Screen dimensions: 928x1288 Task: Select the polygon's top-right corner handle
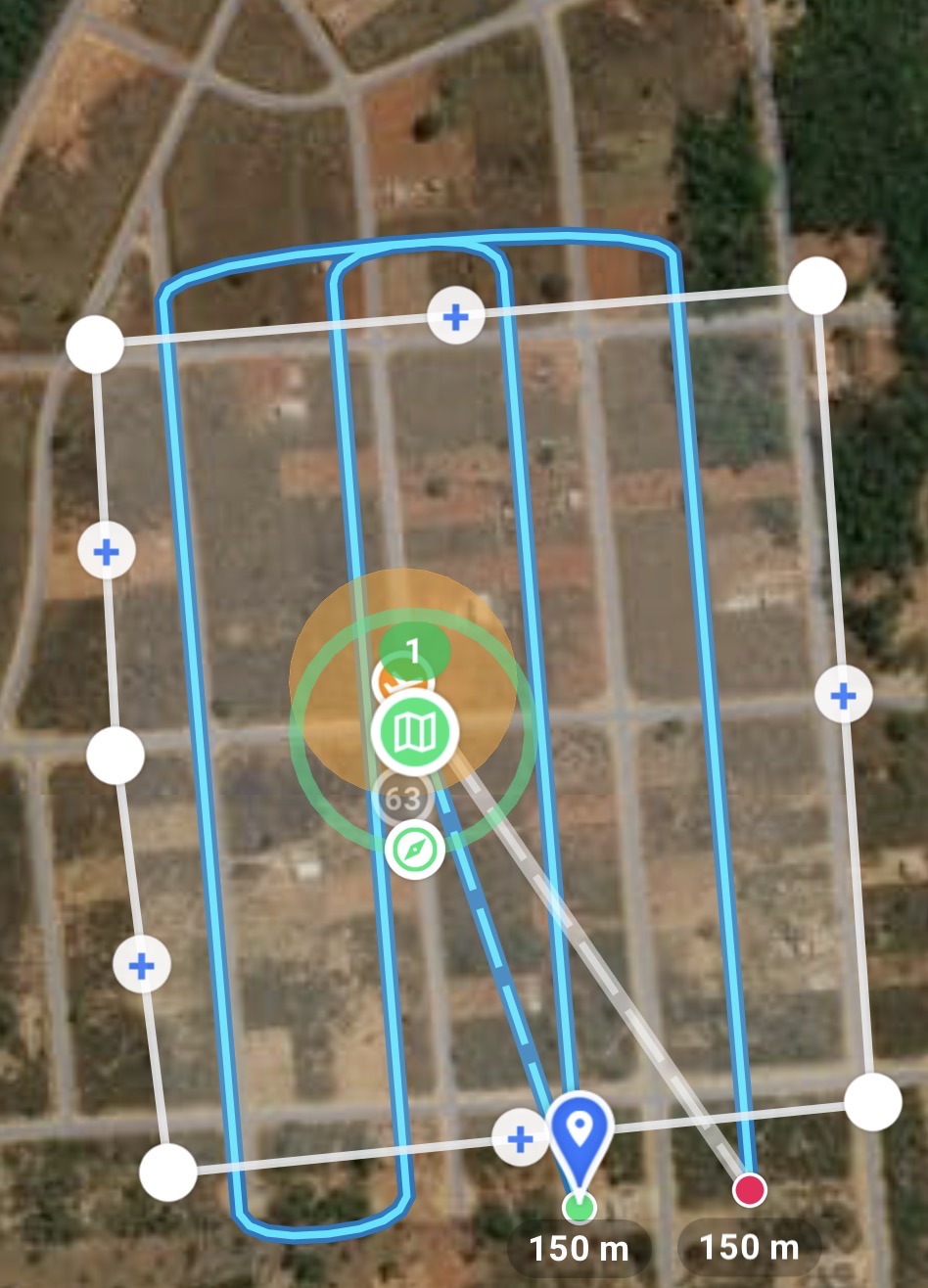click(816, 286)
